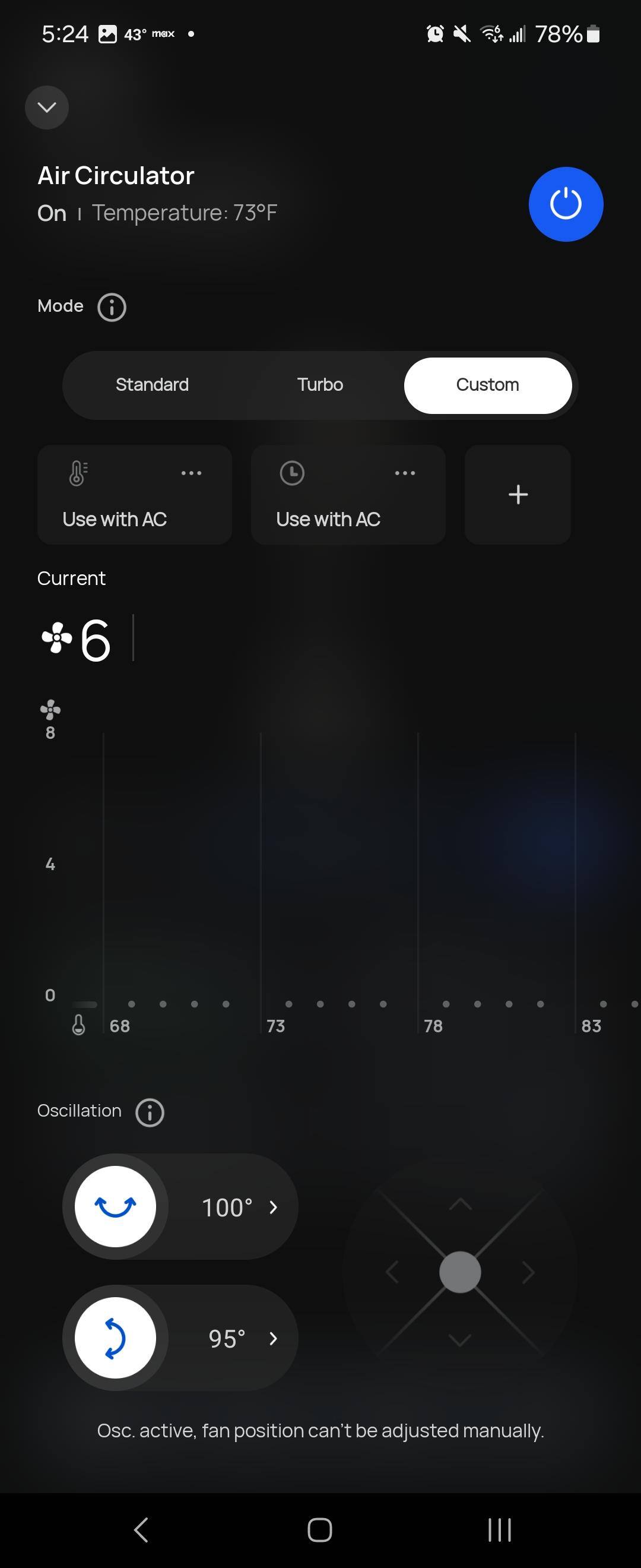Screen dimensions: 641x1568
Task: Toggle horizontal oscillation
Action: 116,1206
